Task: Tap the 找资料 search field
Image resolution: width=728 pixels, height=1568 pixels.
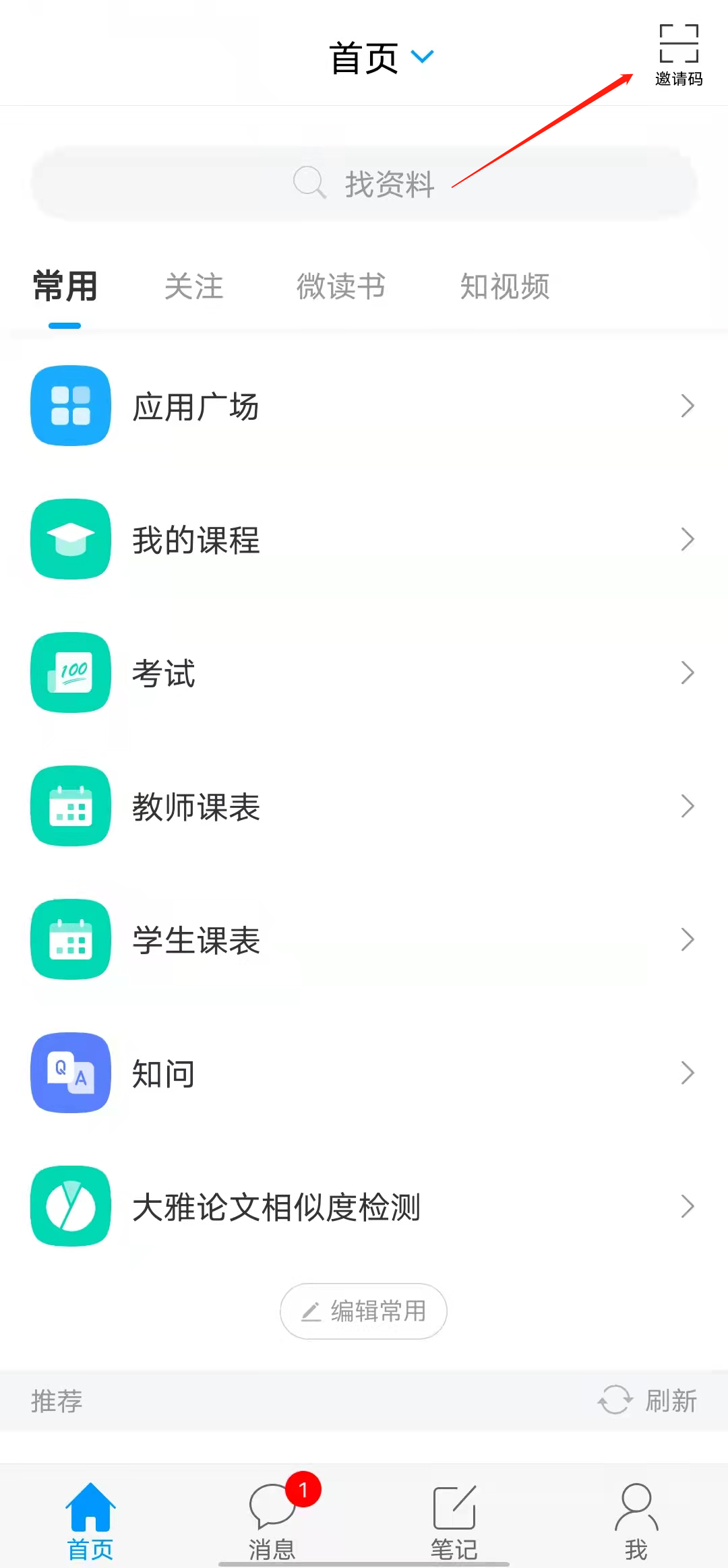Action: 363,183
